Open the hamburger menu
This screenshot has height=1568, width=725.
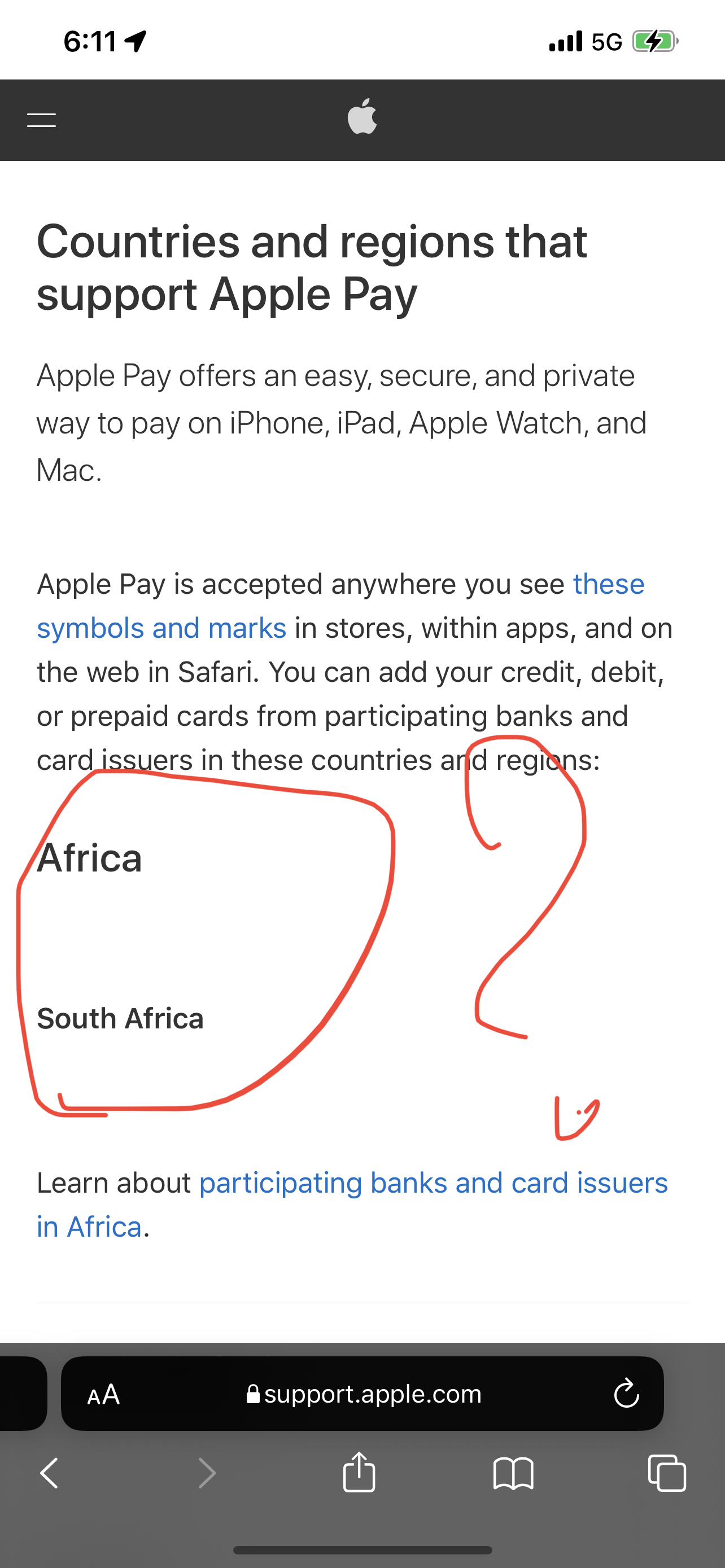pyautogui.click(x=41, y=120)
